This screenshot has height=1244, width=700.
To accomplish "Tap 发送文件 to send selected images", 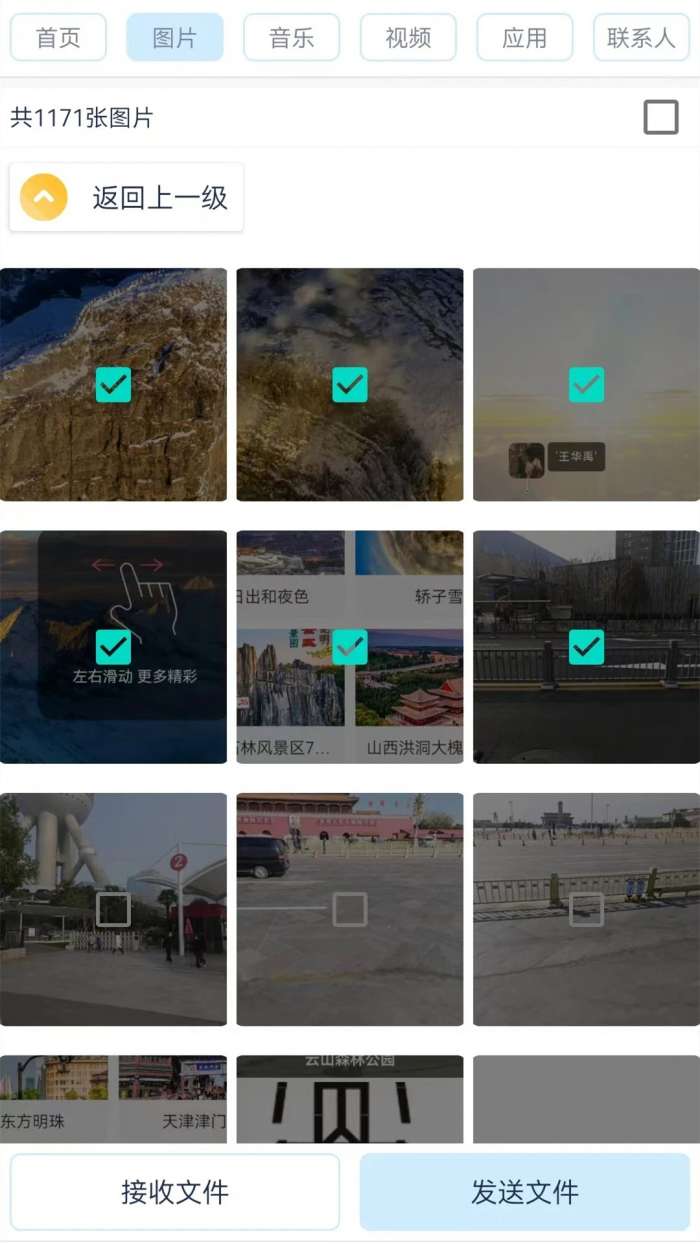I will (524, 1192).
